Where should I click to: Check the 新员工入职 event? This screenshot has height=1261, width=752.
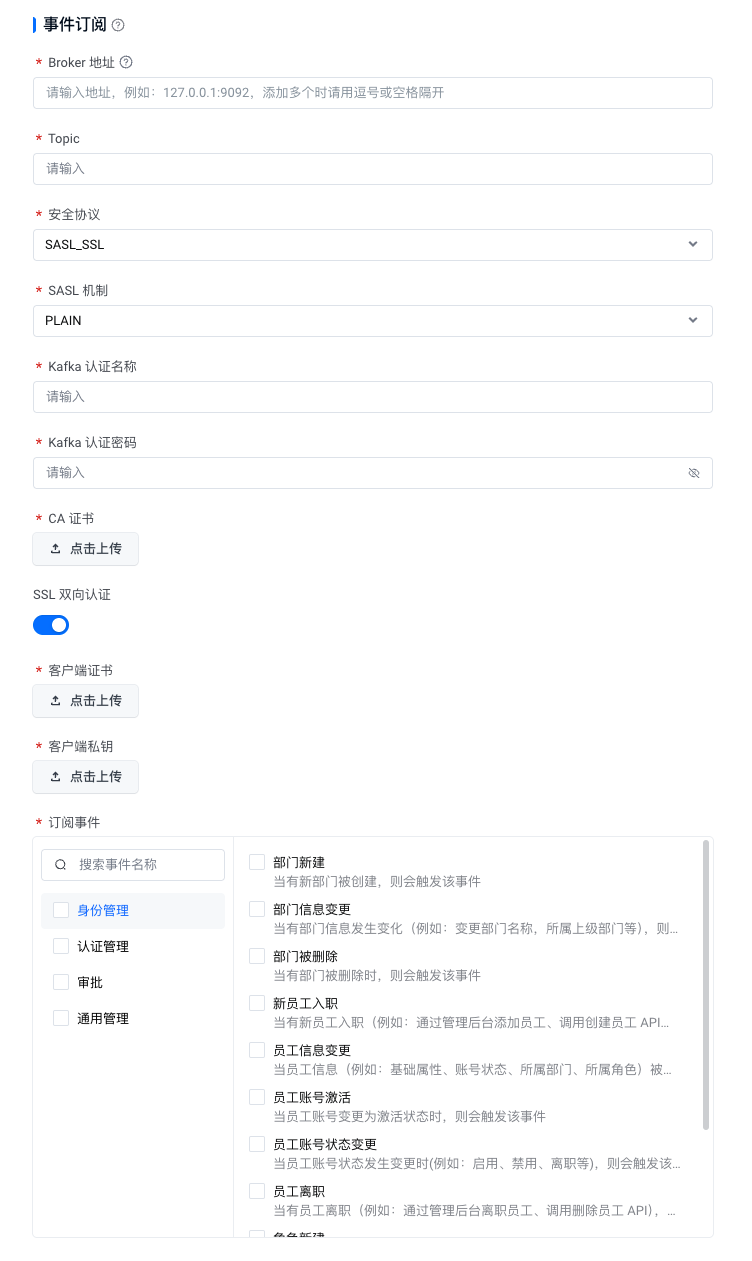(257, 1003)
